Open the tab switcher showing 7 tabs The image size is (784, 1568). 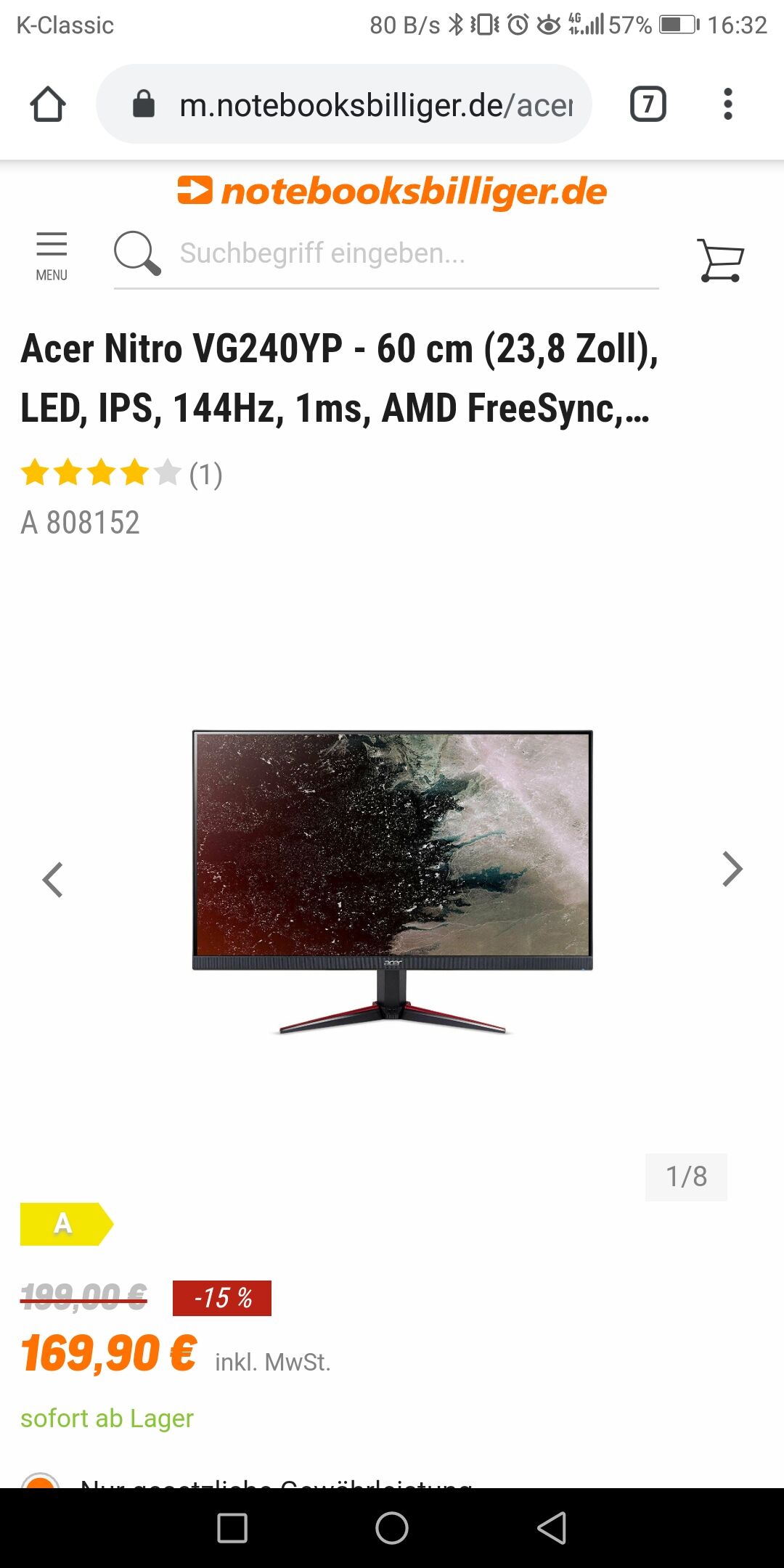coord(648,104)
